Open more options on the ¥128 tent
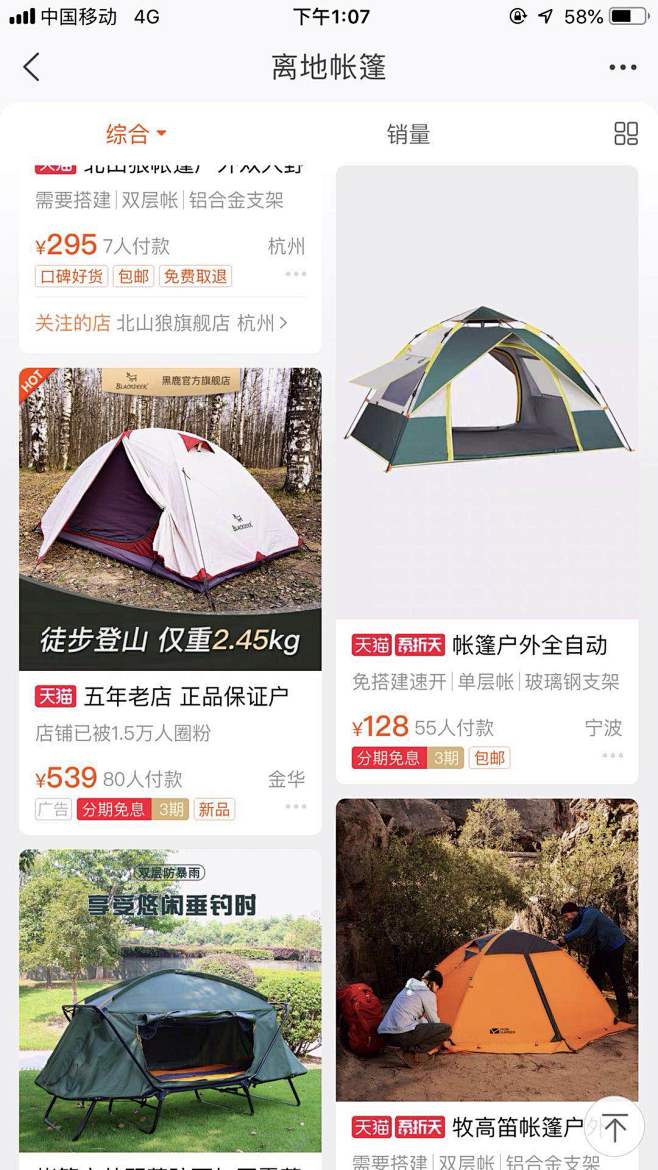 [612, 756]
